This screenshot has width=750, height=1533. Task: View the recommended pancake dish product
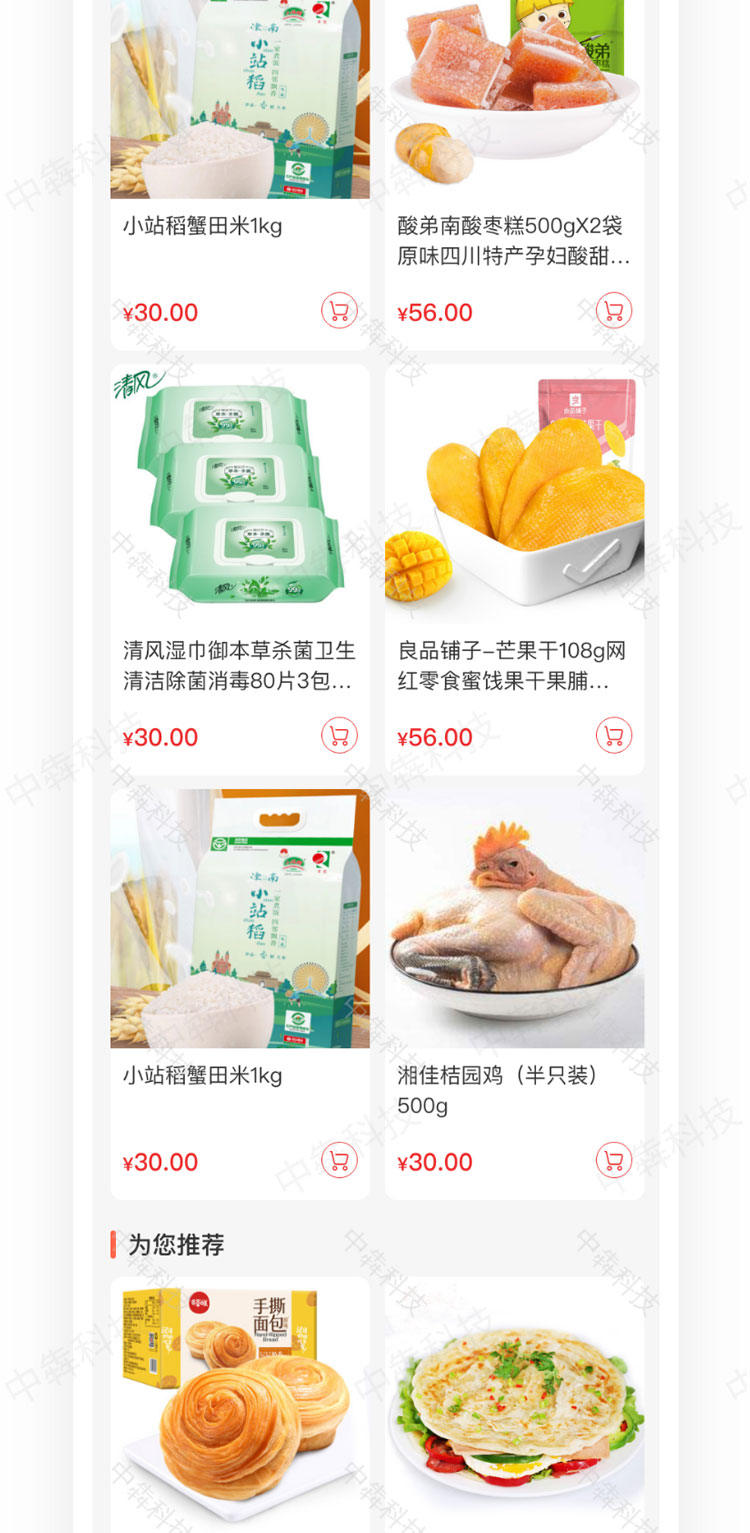tap(514, 1400)
